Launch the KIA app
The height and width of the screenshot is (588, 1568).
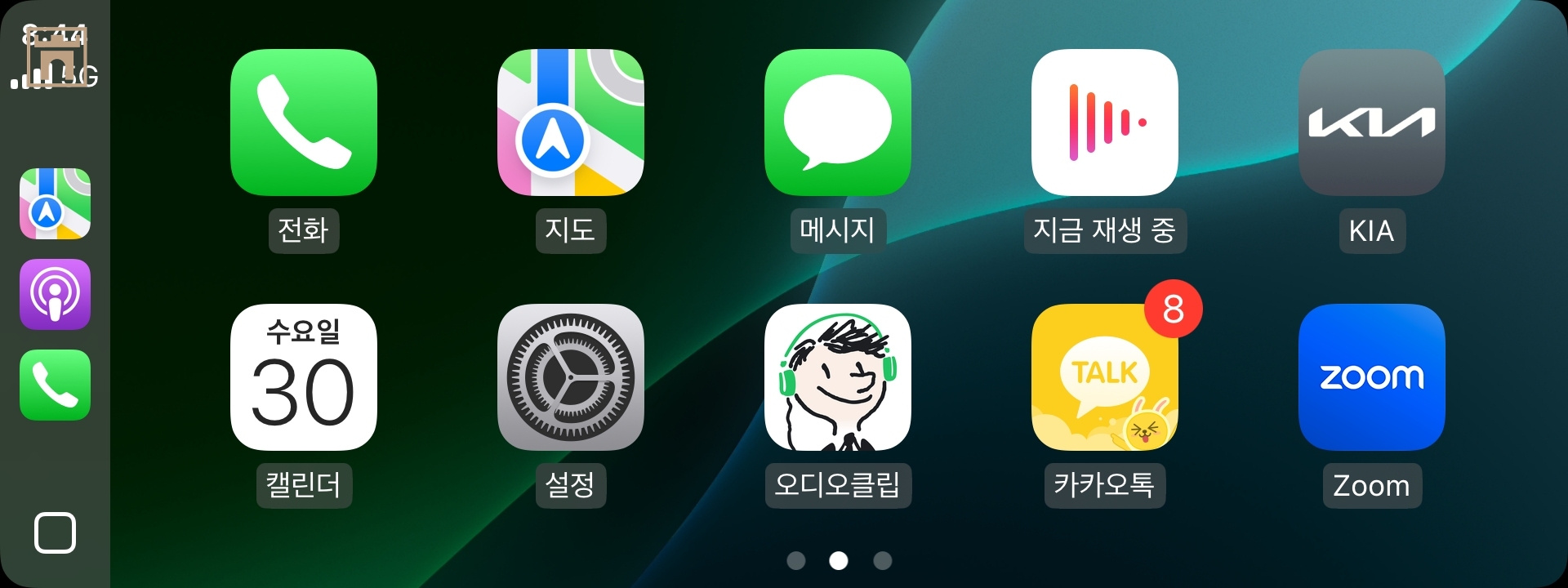pyautogui.click(x=1371, y=122)
